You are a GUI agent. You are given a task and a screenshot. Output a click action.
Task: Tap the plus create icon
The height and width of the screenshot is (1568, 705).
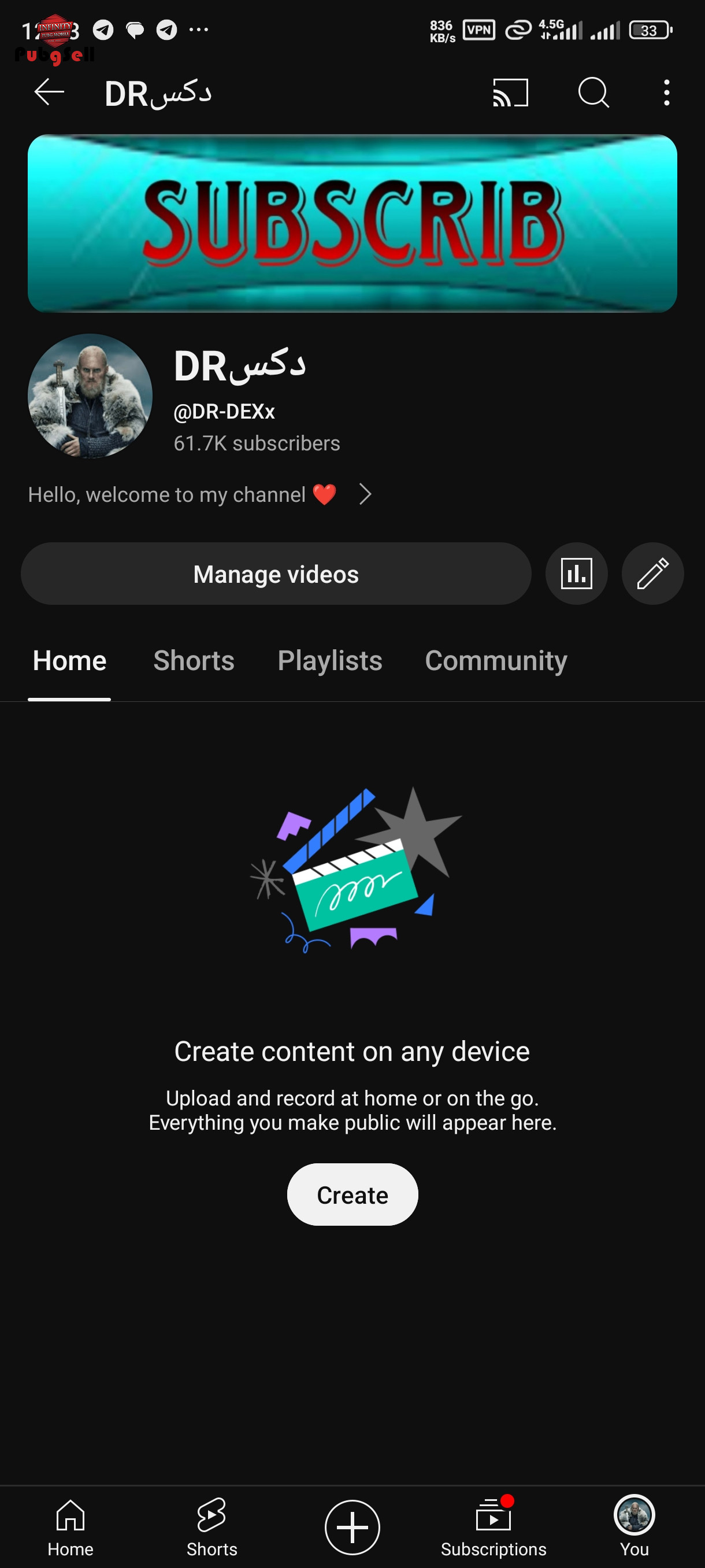(352, 1526)
